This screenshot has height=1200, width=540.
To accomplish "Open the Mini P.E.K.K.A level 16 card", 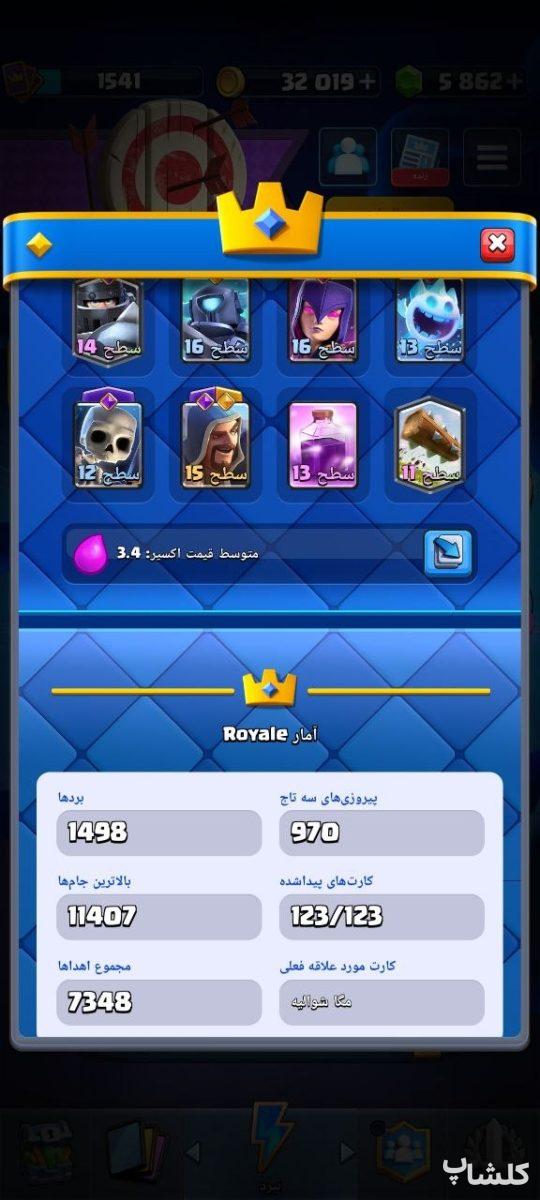I will tap(215, 322).
